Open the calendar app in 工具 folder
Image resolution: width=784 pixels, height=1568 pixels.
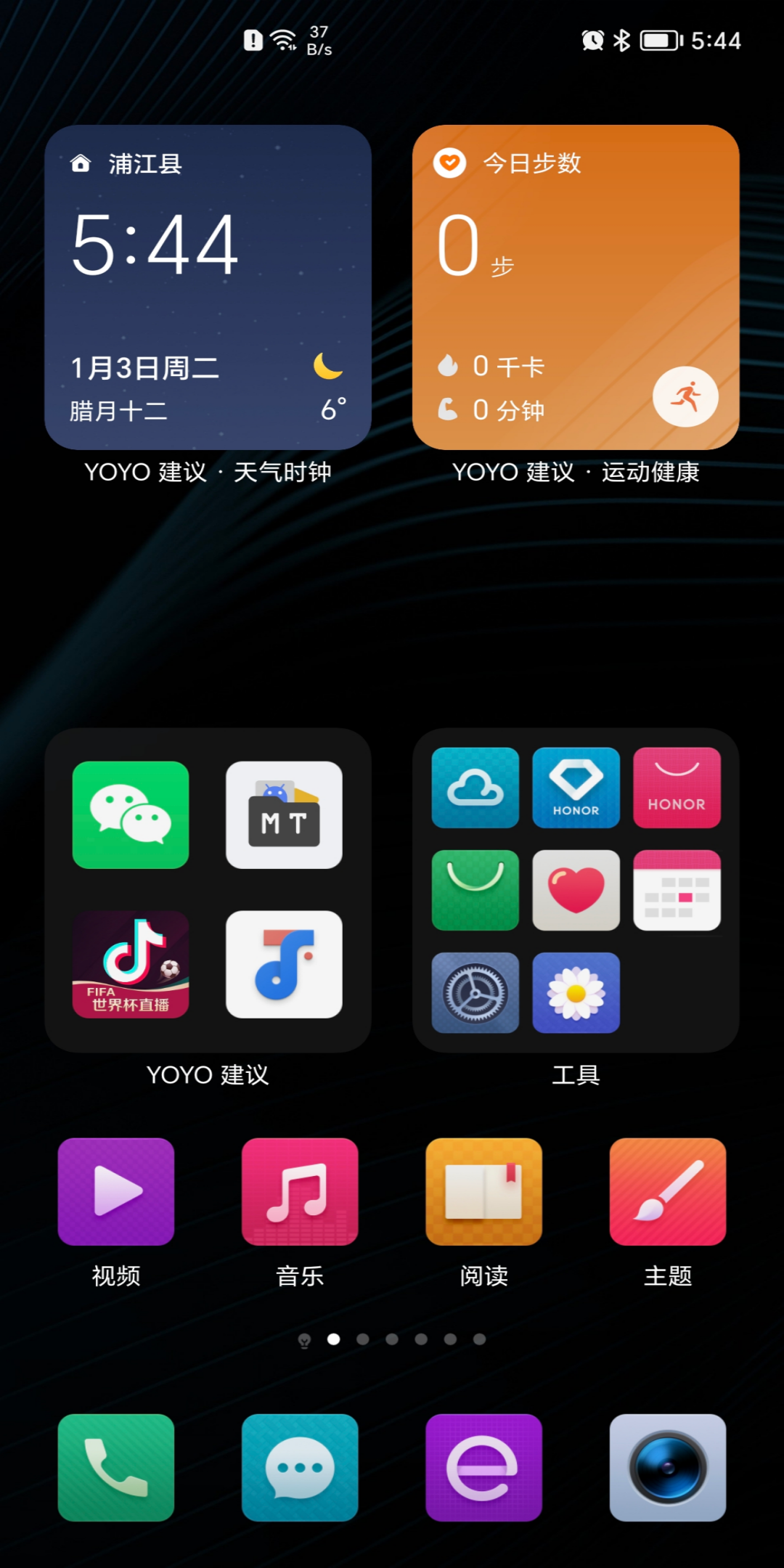677,890
